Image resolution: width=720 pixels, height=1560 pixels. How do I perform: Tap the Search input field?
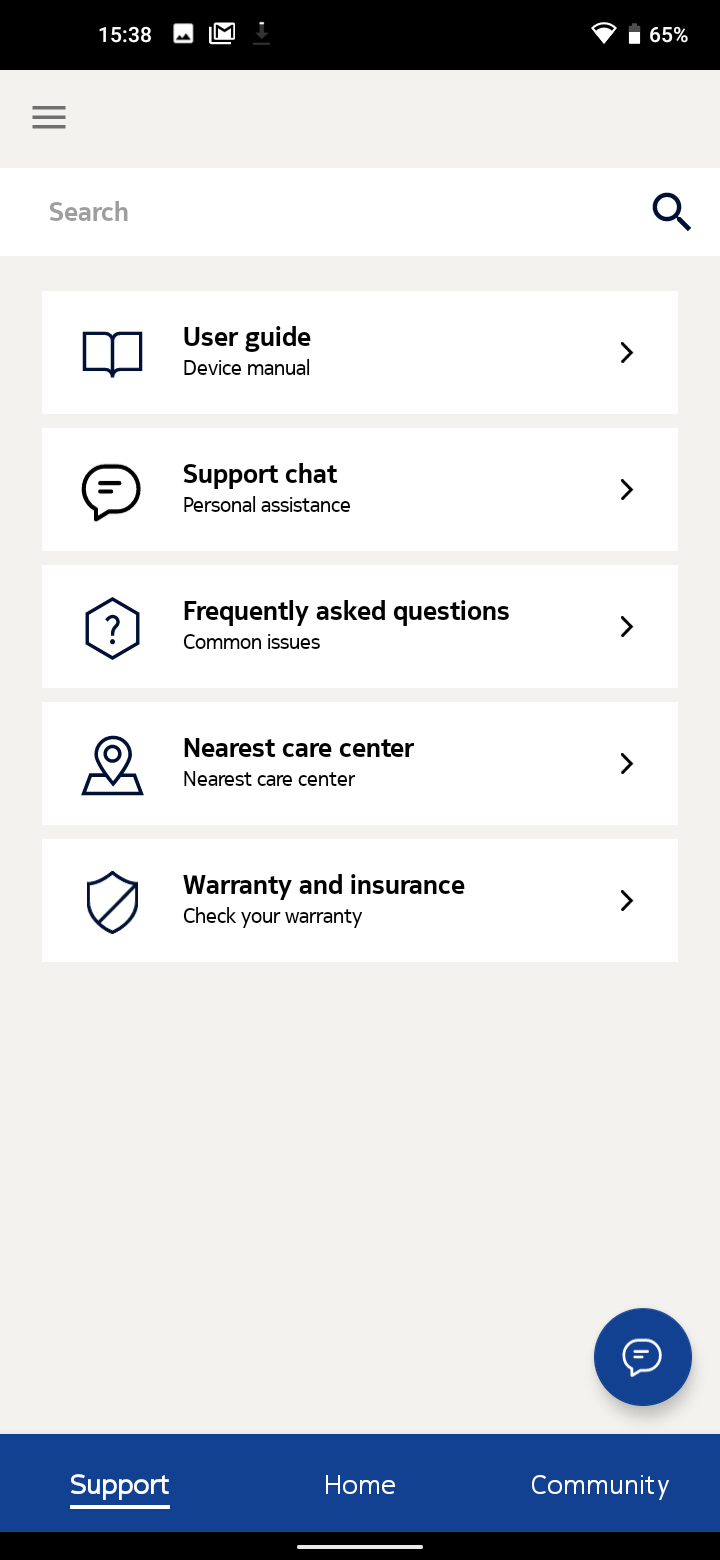pyautogui.click(x=330, y=212)
